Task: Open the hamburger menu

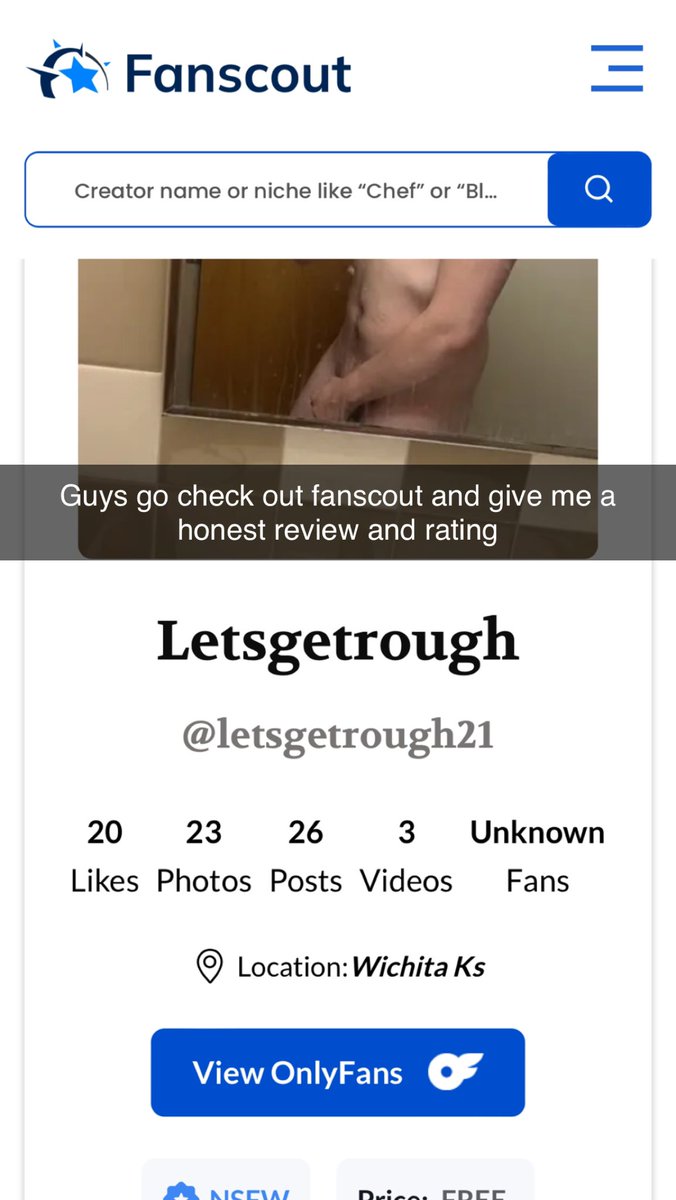Action: 617,69
